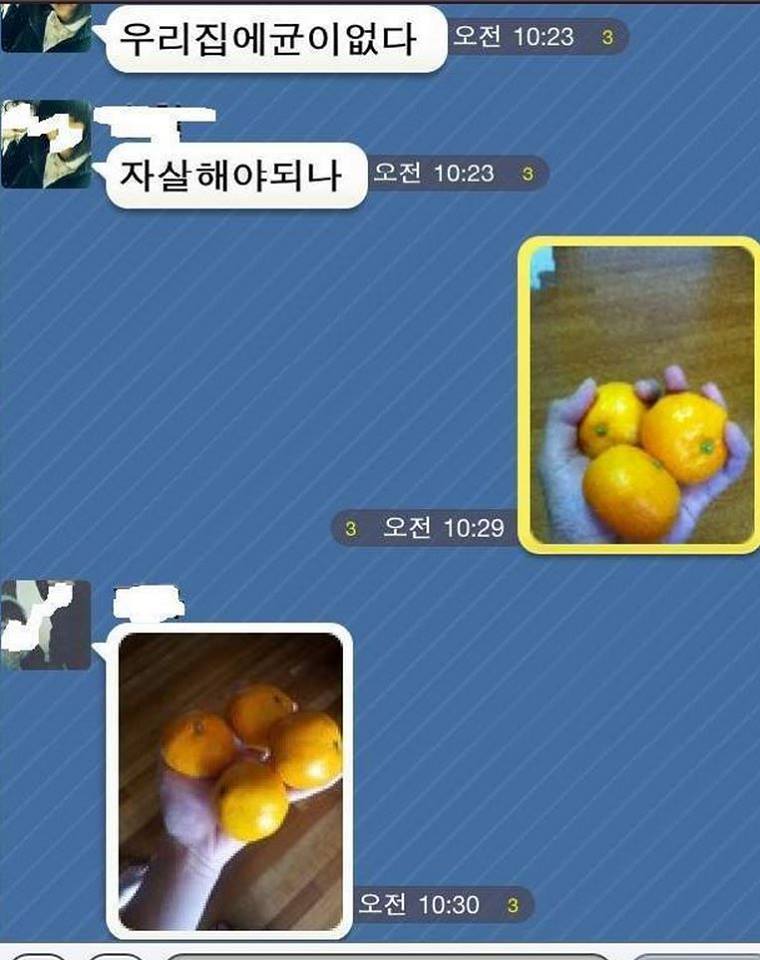The width and height of the screenshot is (760, 960).
Task: View profile of sender of '자살해야되나' message
Action: (46, 145)
